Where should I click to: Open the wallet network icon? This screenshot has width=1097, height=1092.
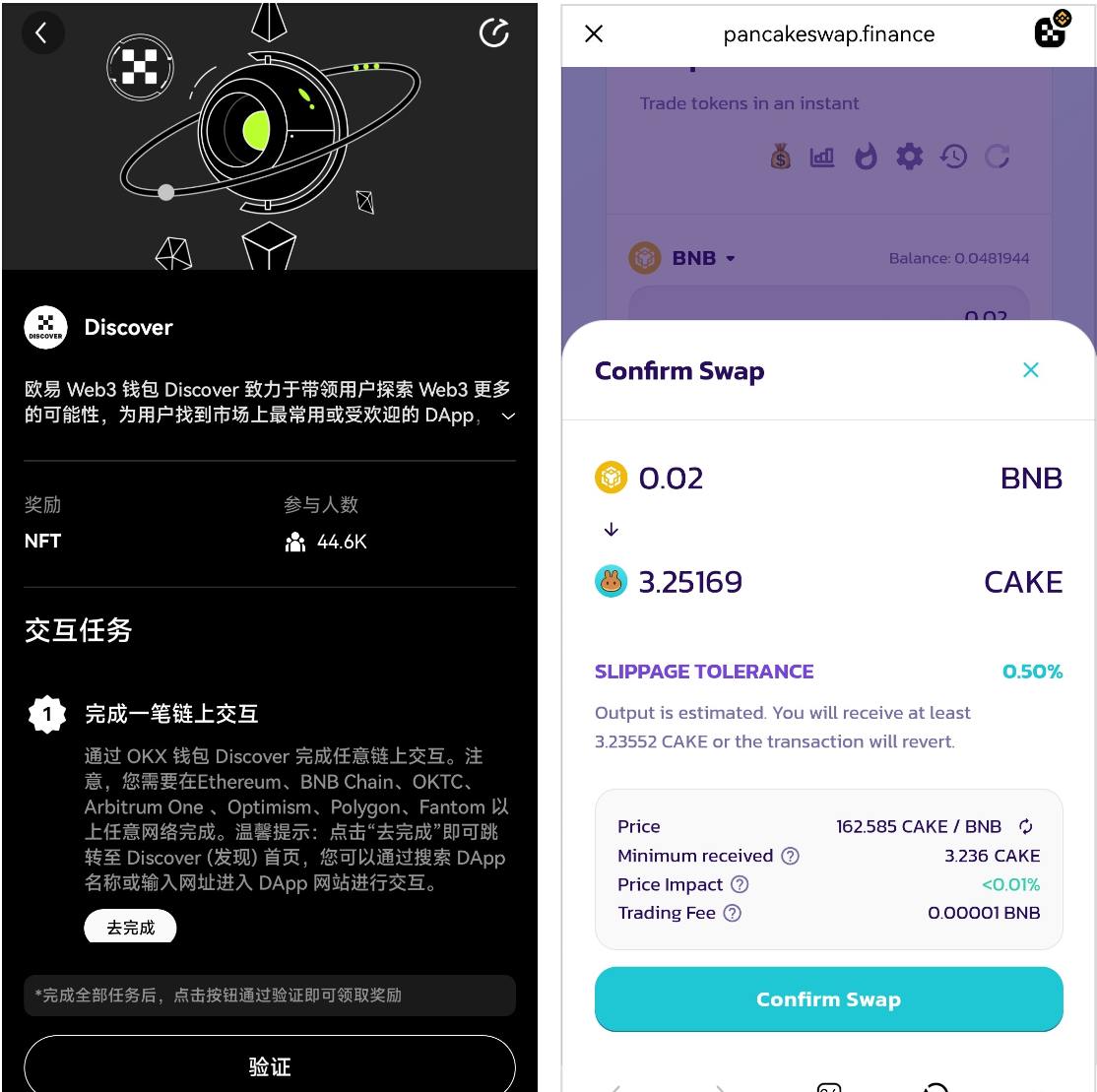[x=1052, y=32]
